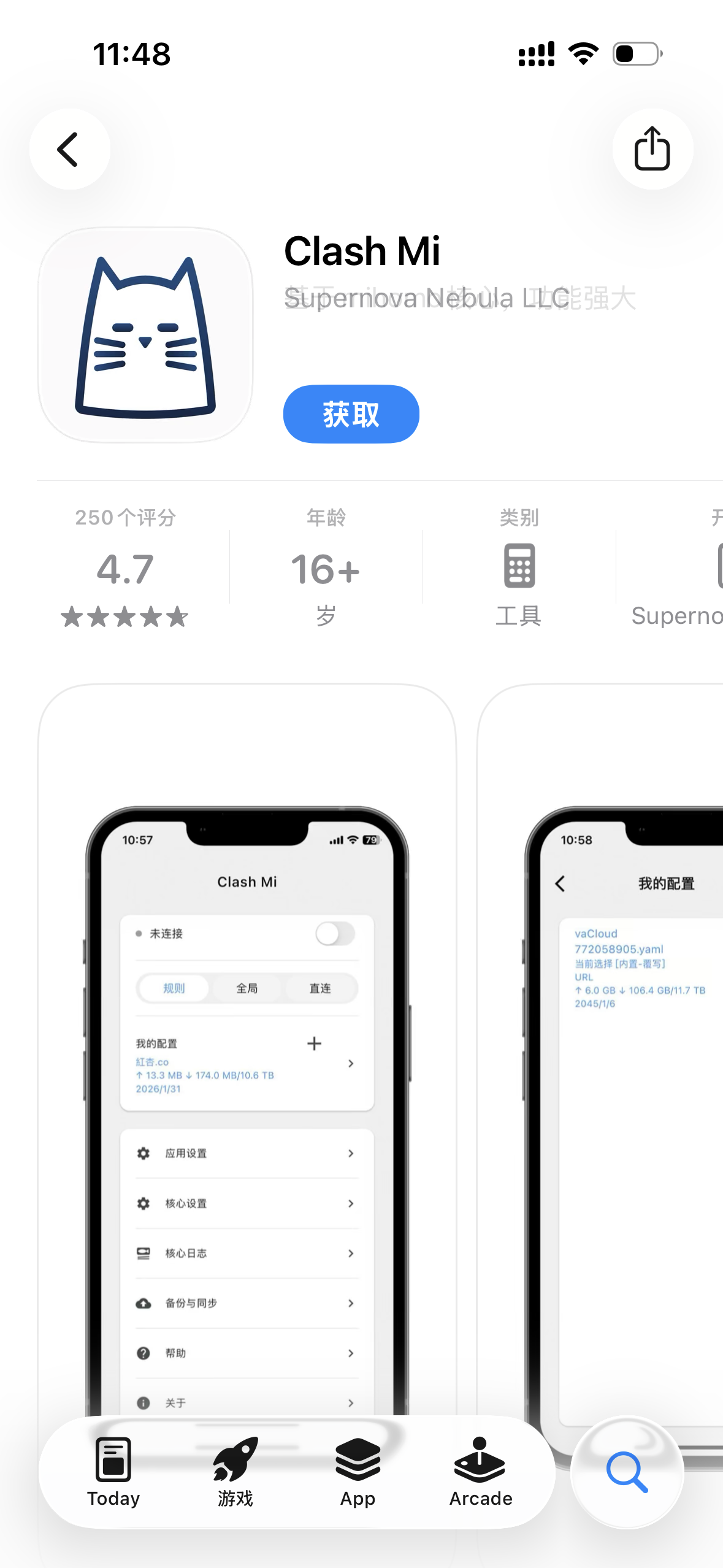Switch to the 游戏 tab
This screenshot has height=1568, width=723.
[235, 1472]
